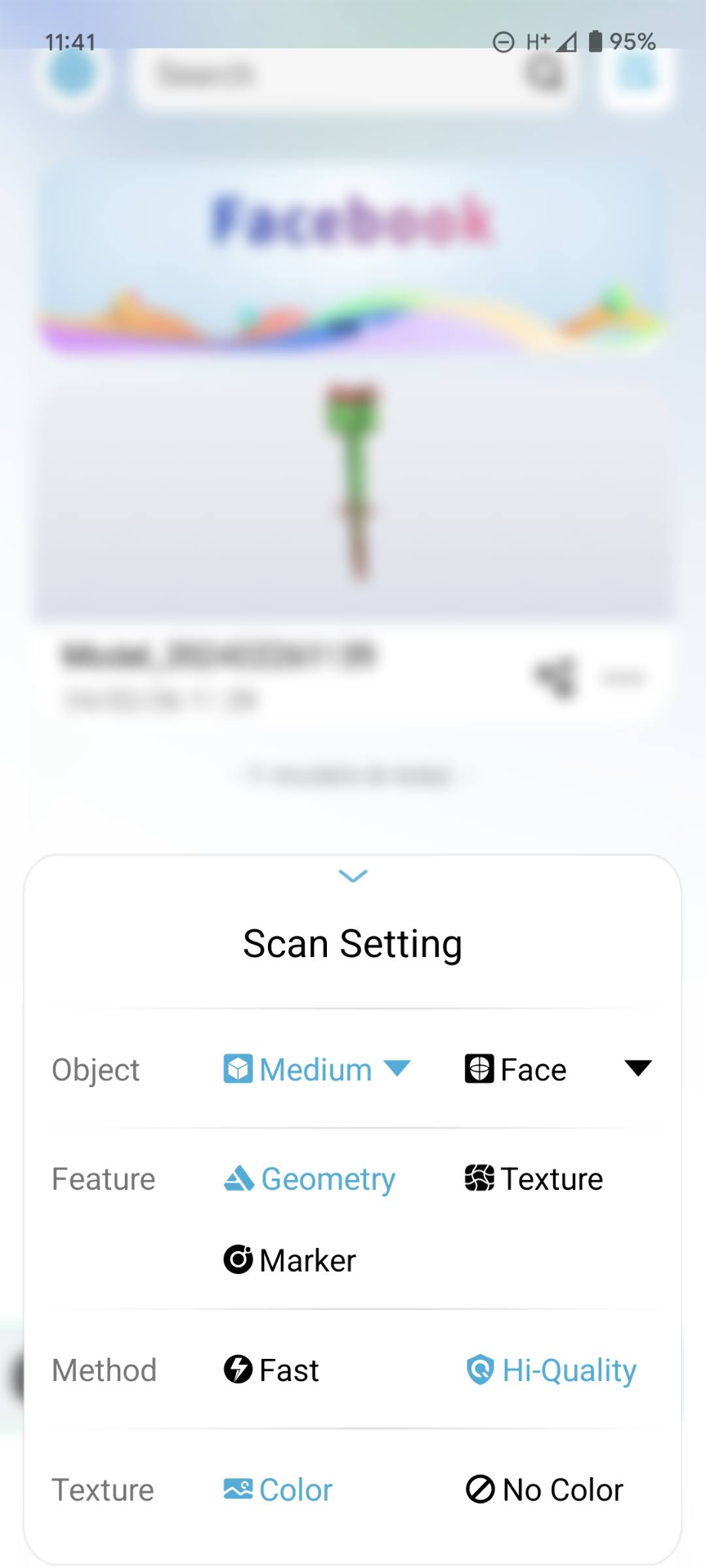The height and width of the screenshot is (1568, 706).
Task: Choose Marker feature mode
Action: click(x=290, y=1260)
